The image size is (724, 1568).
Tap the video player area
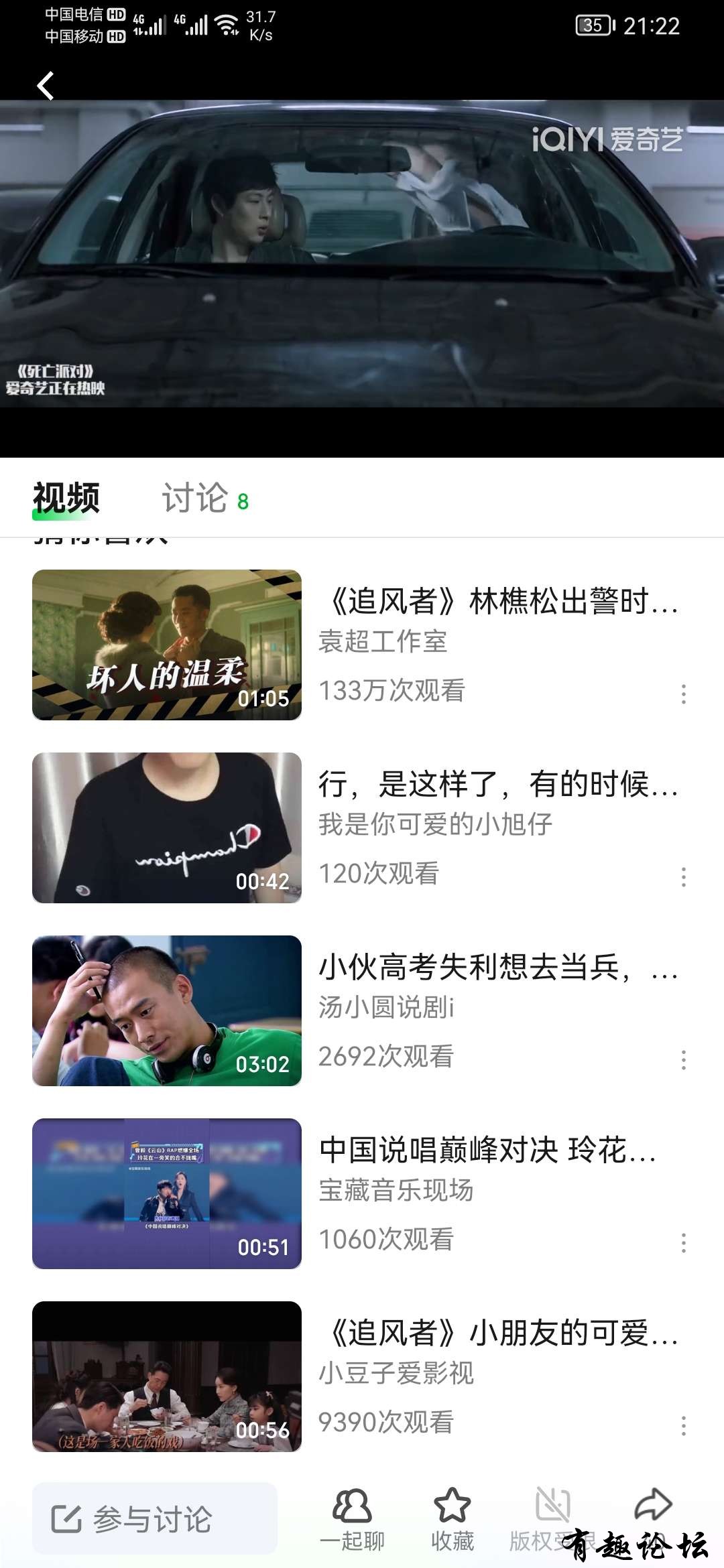tap(362, 255)
